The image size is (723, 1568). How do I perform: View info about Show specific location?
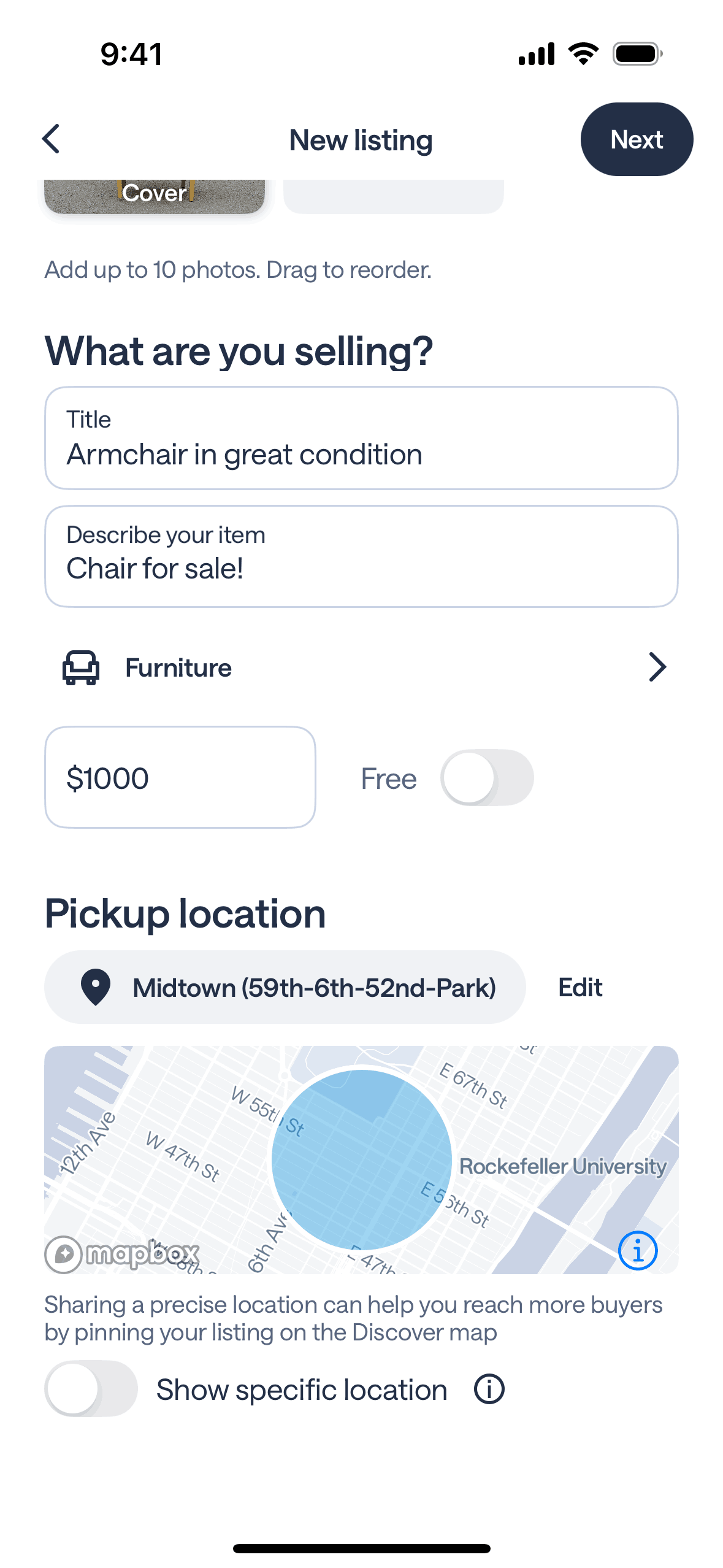pos(489,1389)
